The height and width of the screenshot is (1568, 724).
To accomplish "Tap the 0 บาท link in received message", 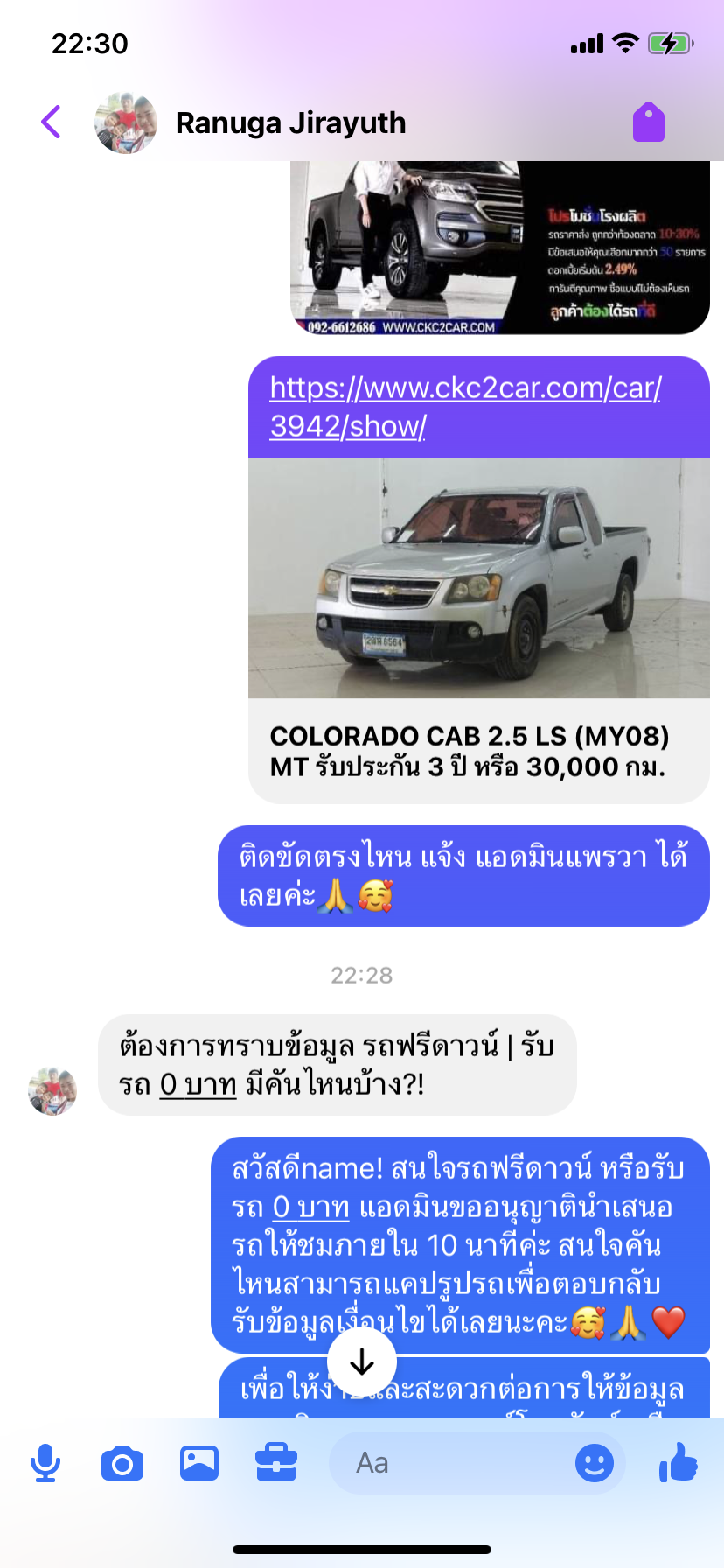I will pyautogui.click(x=198, y=1085).
